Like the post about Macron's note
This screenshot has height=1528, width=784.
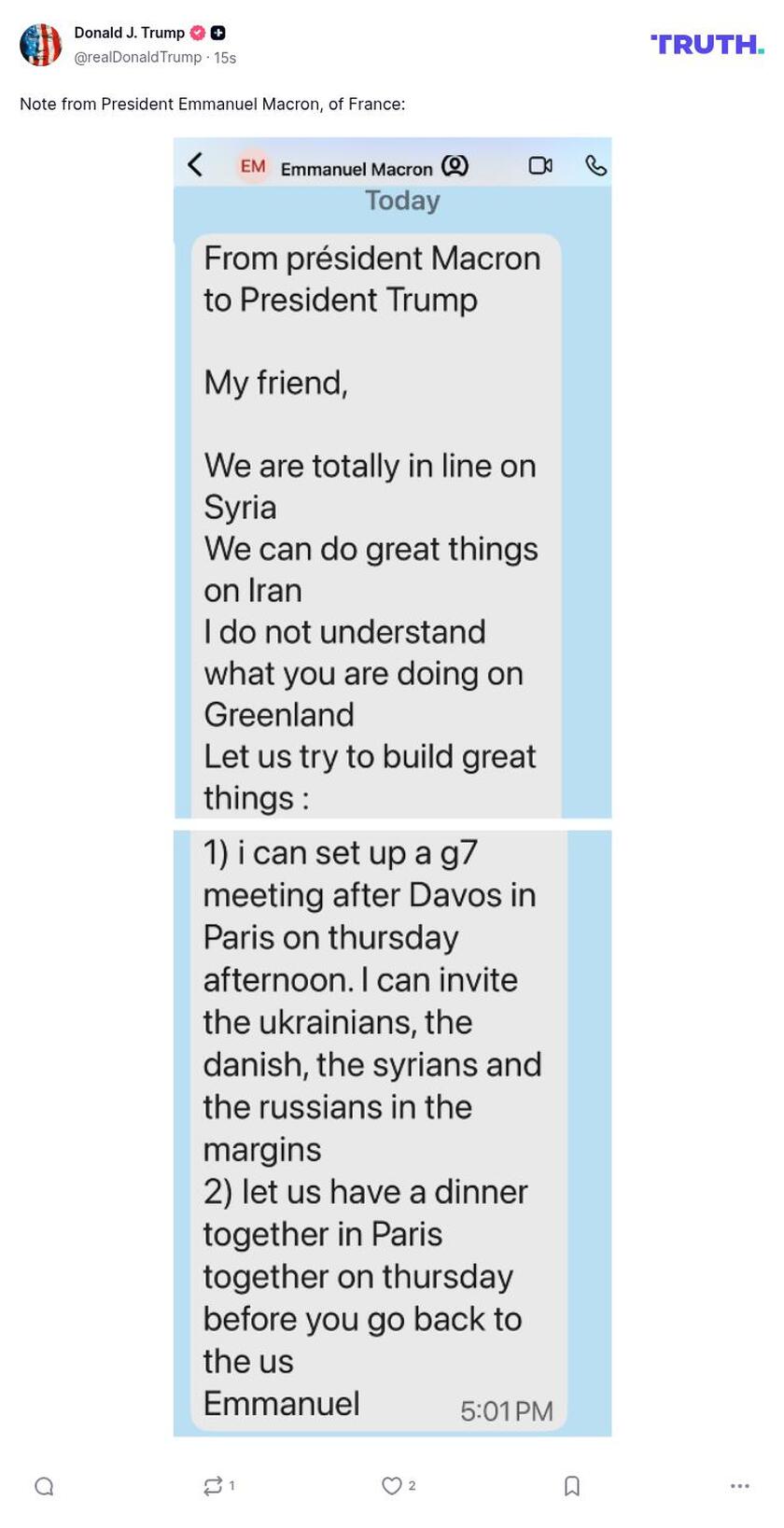pos(392,1486)
